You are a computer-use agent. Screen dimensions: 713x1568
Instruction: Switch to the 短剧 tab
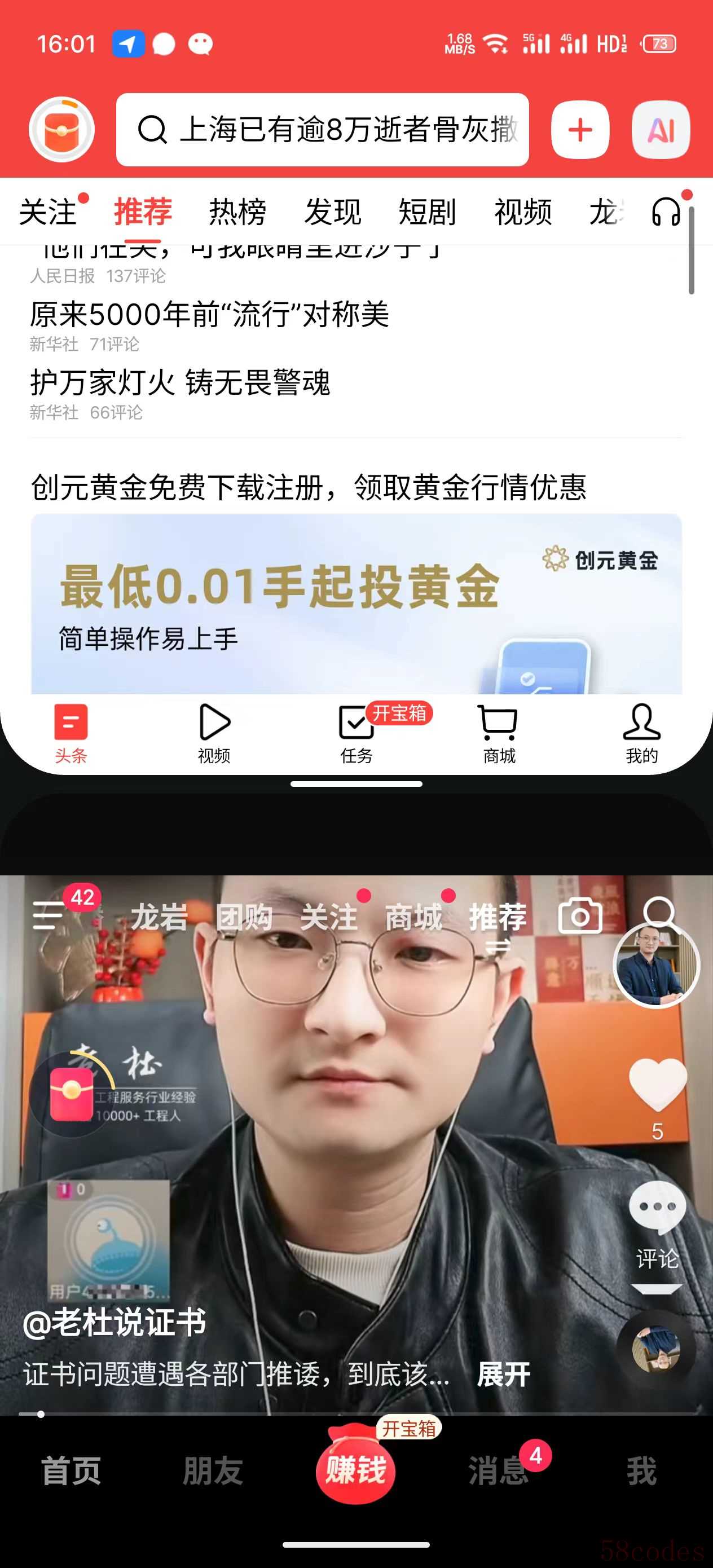pos(427,212)
